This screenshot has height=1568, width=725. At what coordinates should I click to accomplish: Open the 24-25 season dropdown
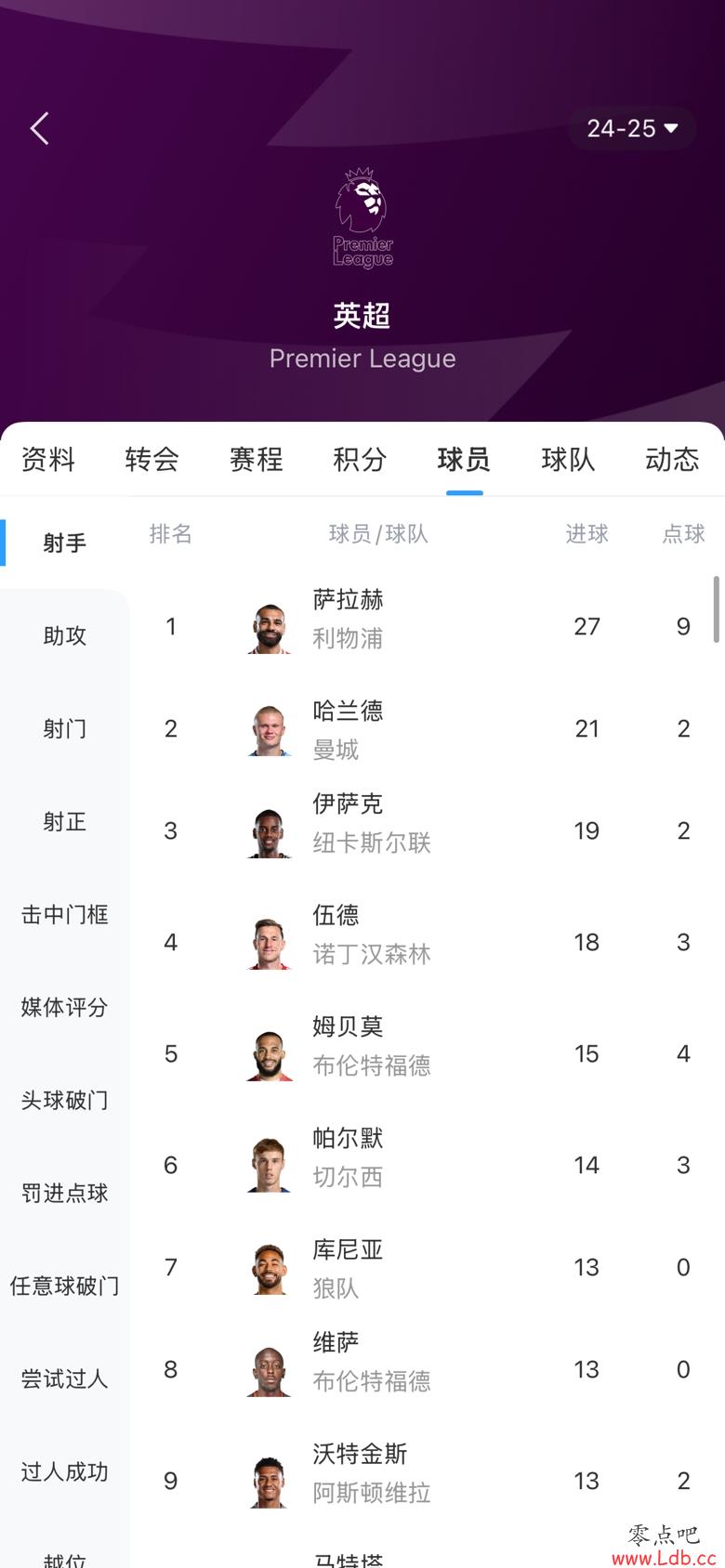632,128
